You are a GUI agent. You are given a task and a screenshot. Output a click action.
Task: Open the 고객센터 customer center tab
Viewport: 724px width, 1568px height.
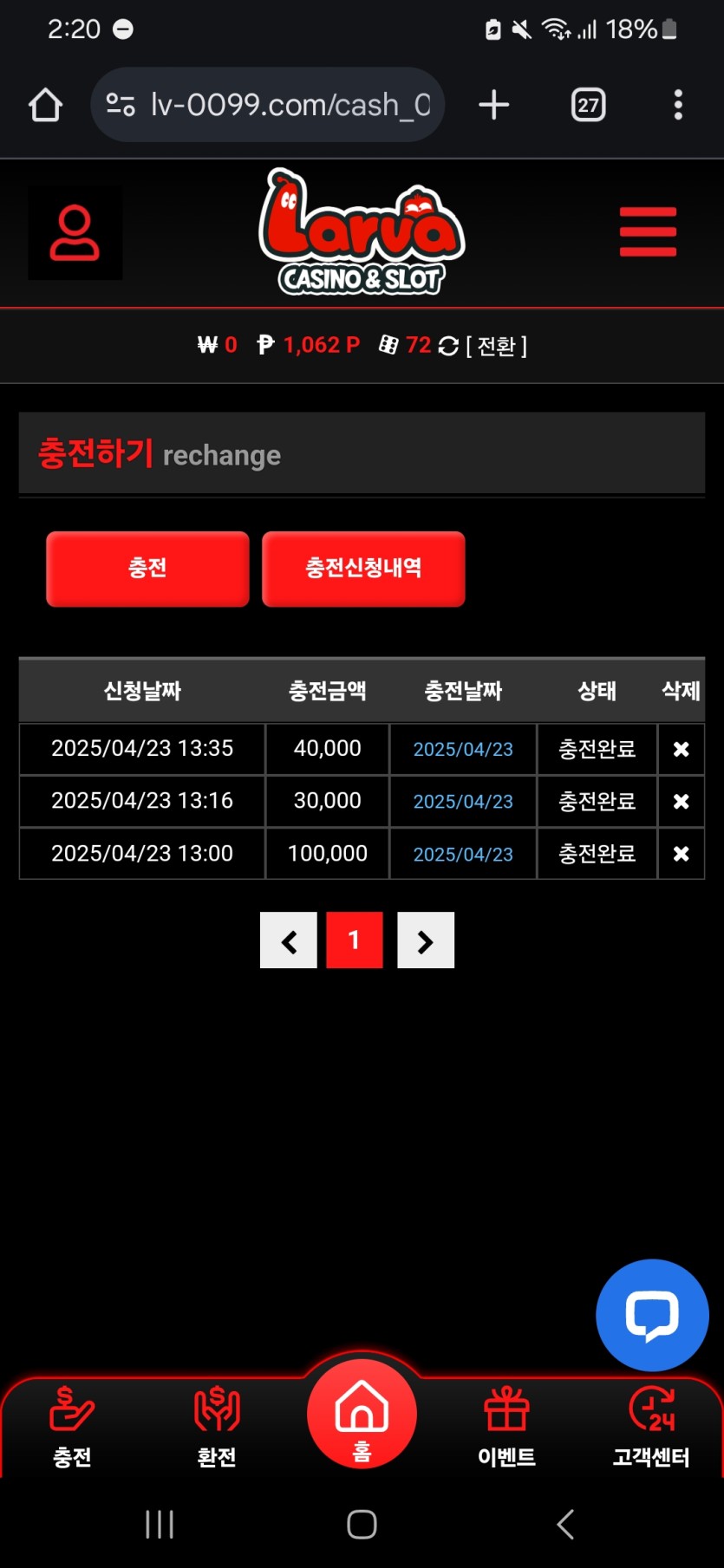coord(651,1427)
